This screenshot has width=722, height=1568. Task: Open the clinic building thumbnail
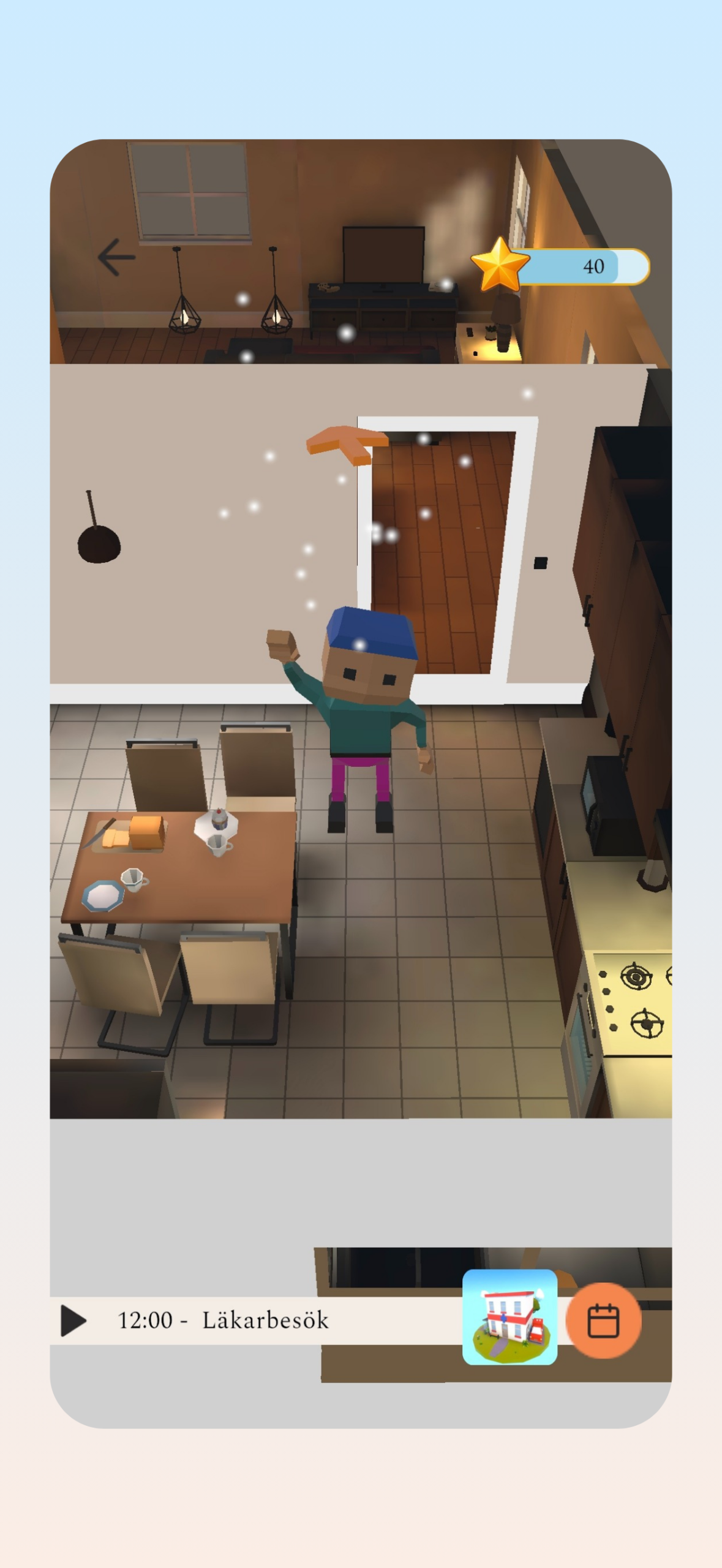click(x=510, y=1317)
